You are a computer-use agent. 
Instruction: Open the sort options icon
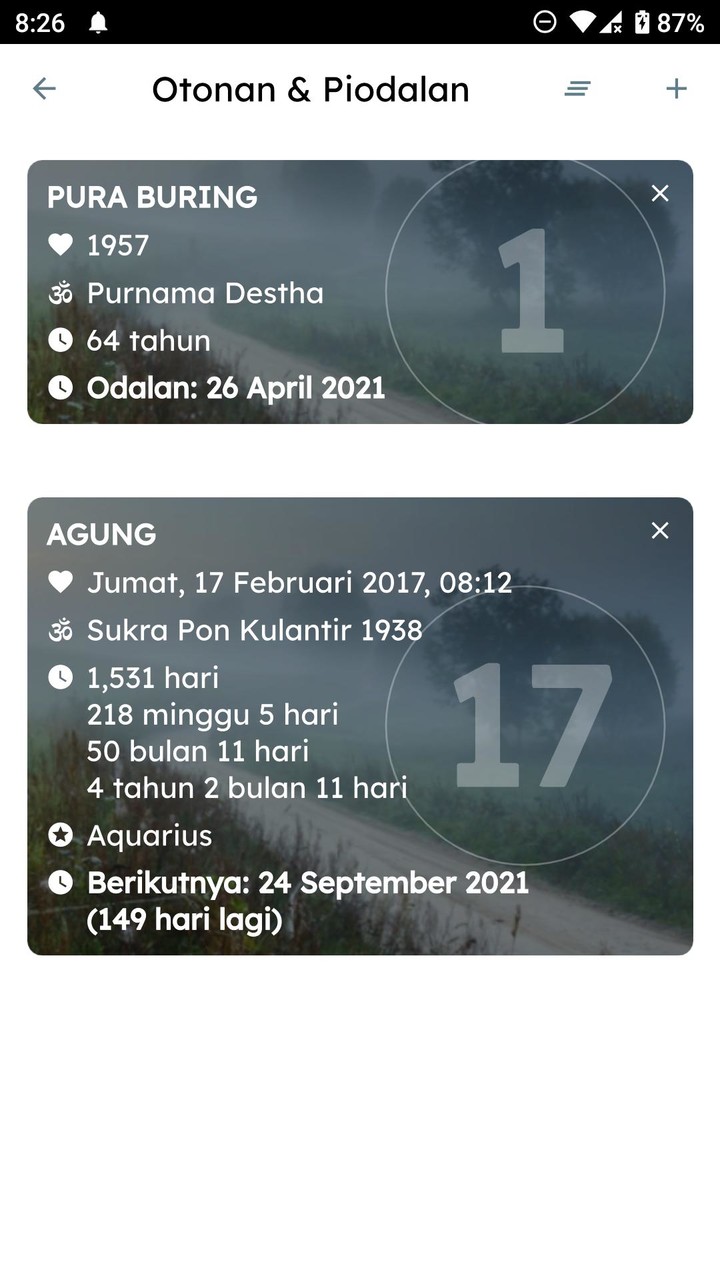577,88
